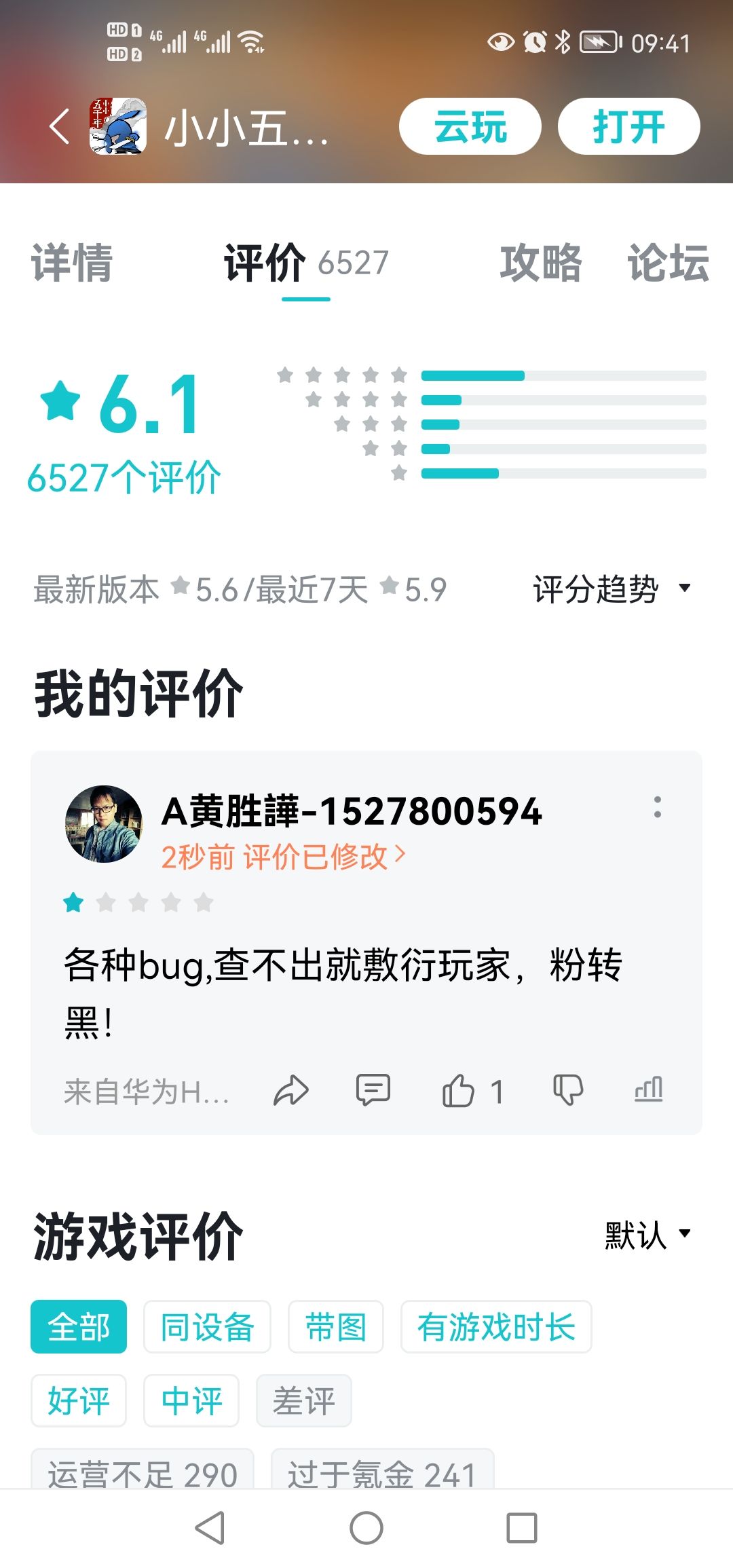Open the three-dot menu on my review
The height and width of the screenshot is (1568, 733).
click(x=657, y=807)
